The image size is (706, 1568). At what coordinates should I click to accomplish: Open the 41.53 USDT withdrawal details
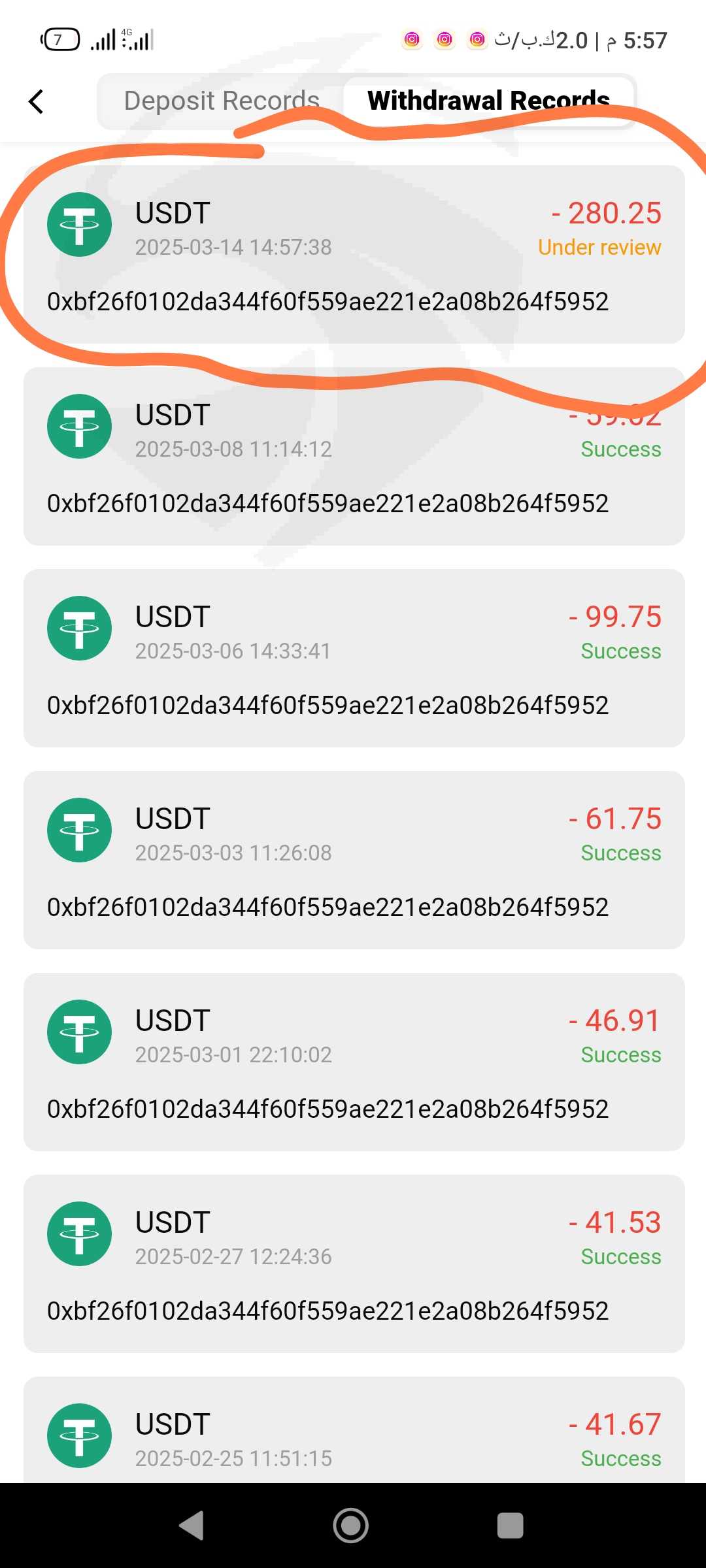point(354,1264)
